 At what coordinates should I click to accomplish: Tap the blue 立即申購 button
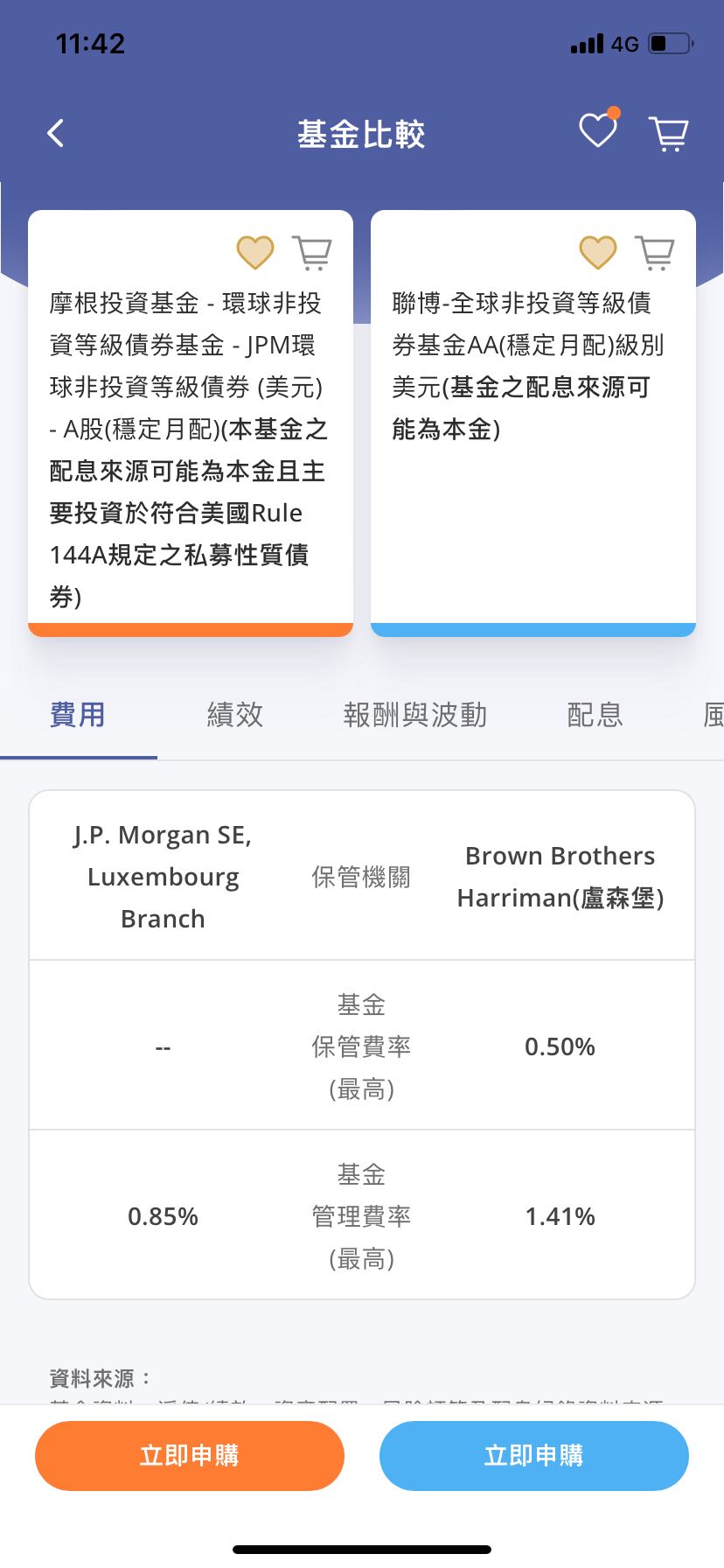(533, 1455)
